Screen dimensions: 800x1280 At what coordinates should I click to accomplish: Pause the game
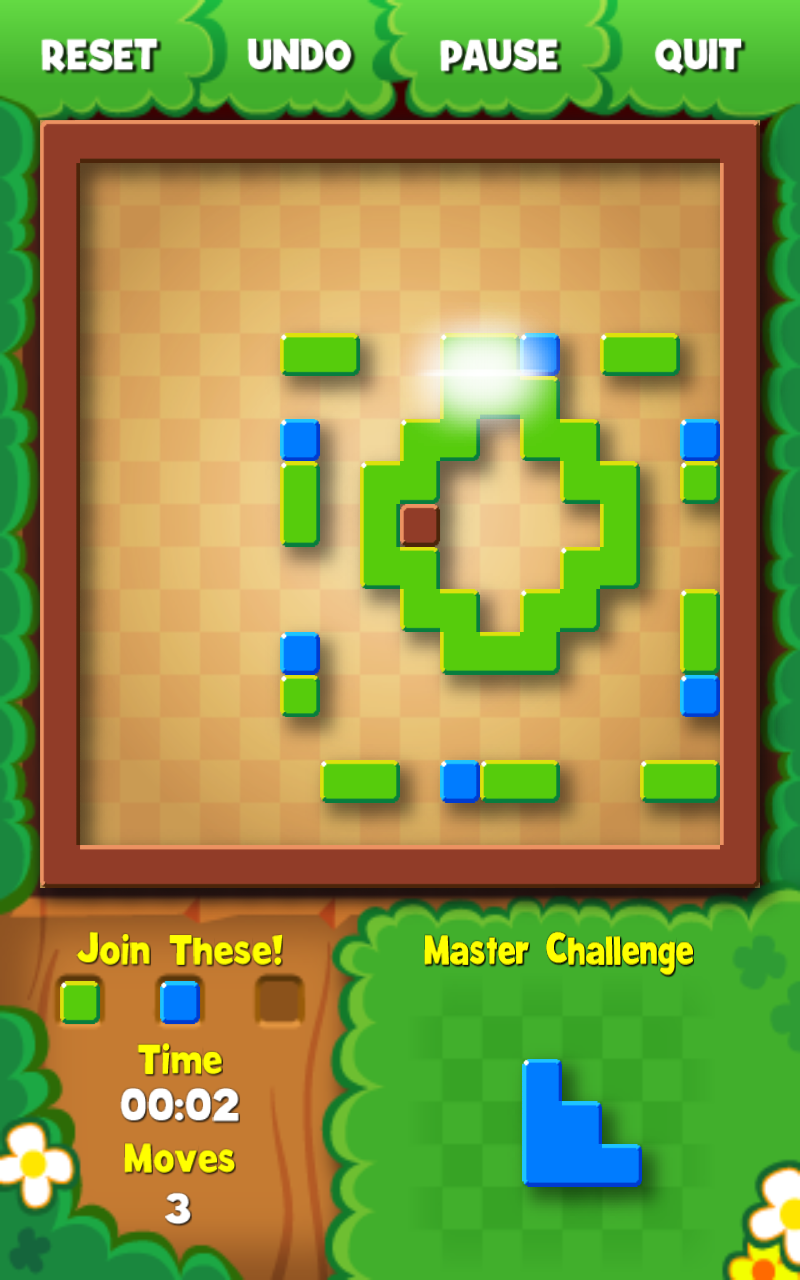499,56
